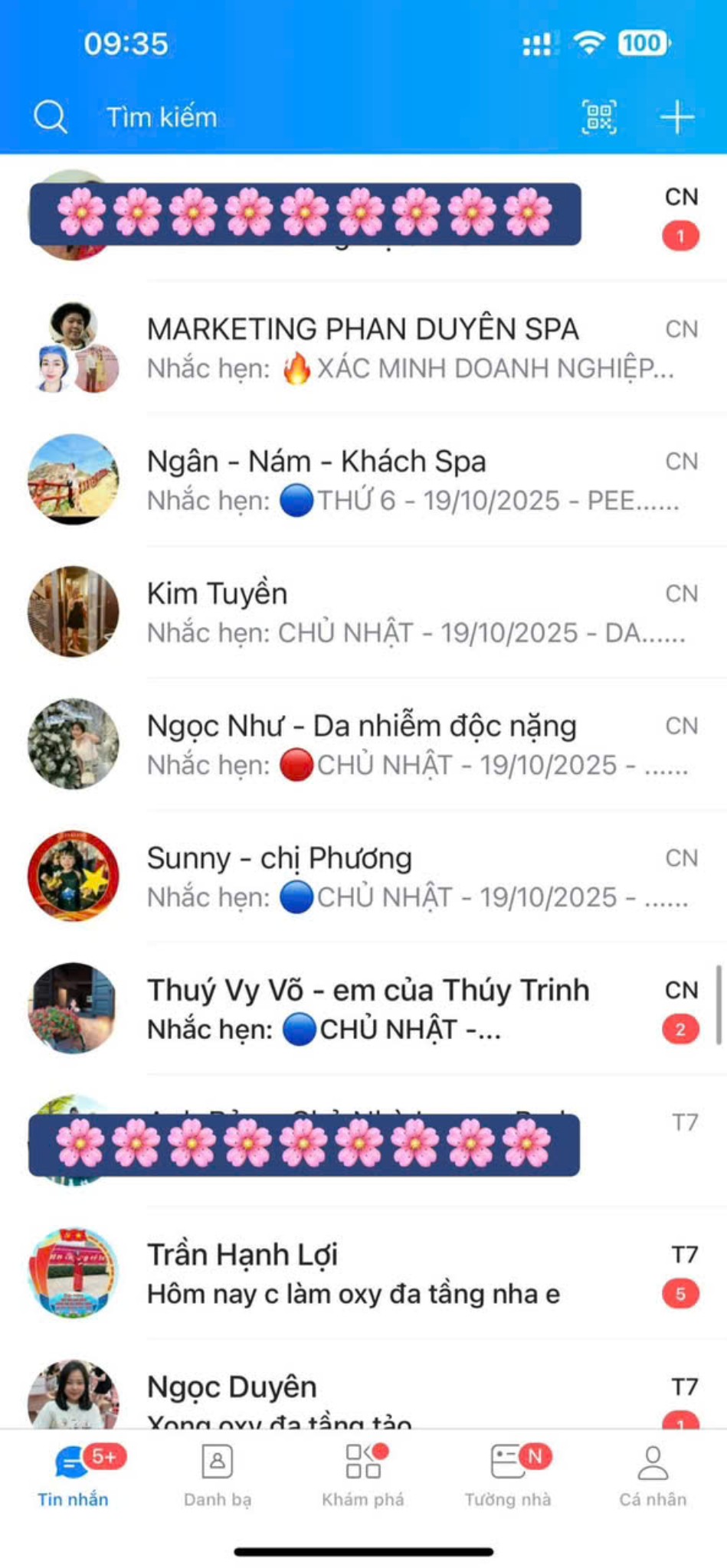727x1568 pixels.
Task: Switch to the Khám phá tab
Action: (x=362, y=1475)
